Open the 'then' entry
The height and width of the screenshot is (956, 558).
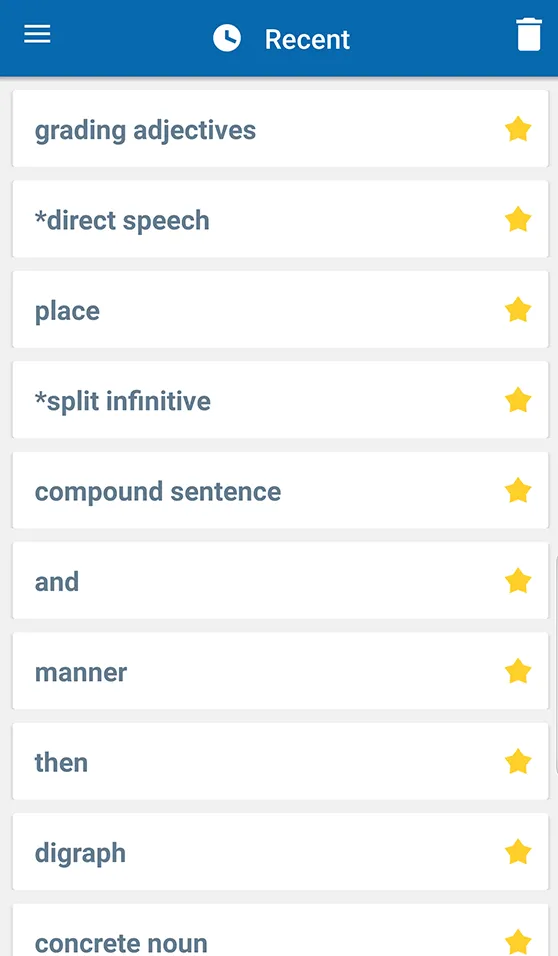click(x=280, y=762)
